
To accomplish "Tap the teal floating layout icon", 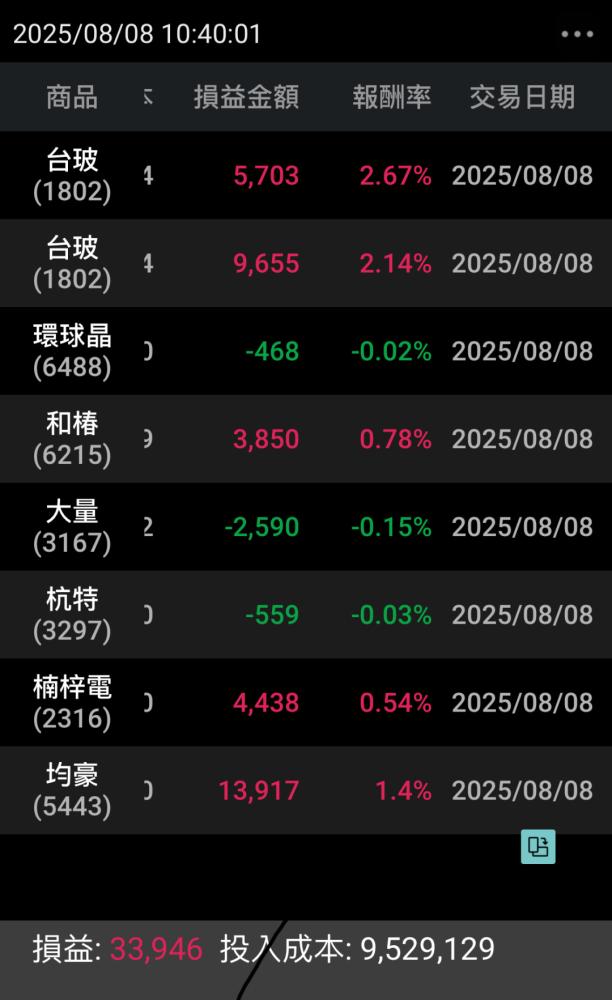I will tap(538, 846).
